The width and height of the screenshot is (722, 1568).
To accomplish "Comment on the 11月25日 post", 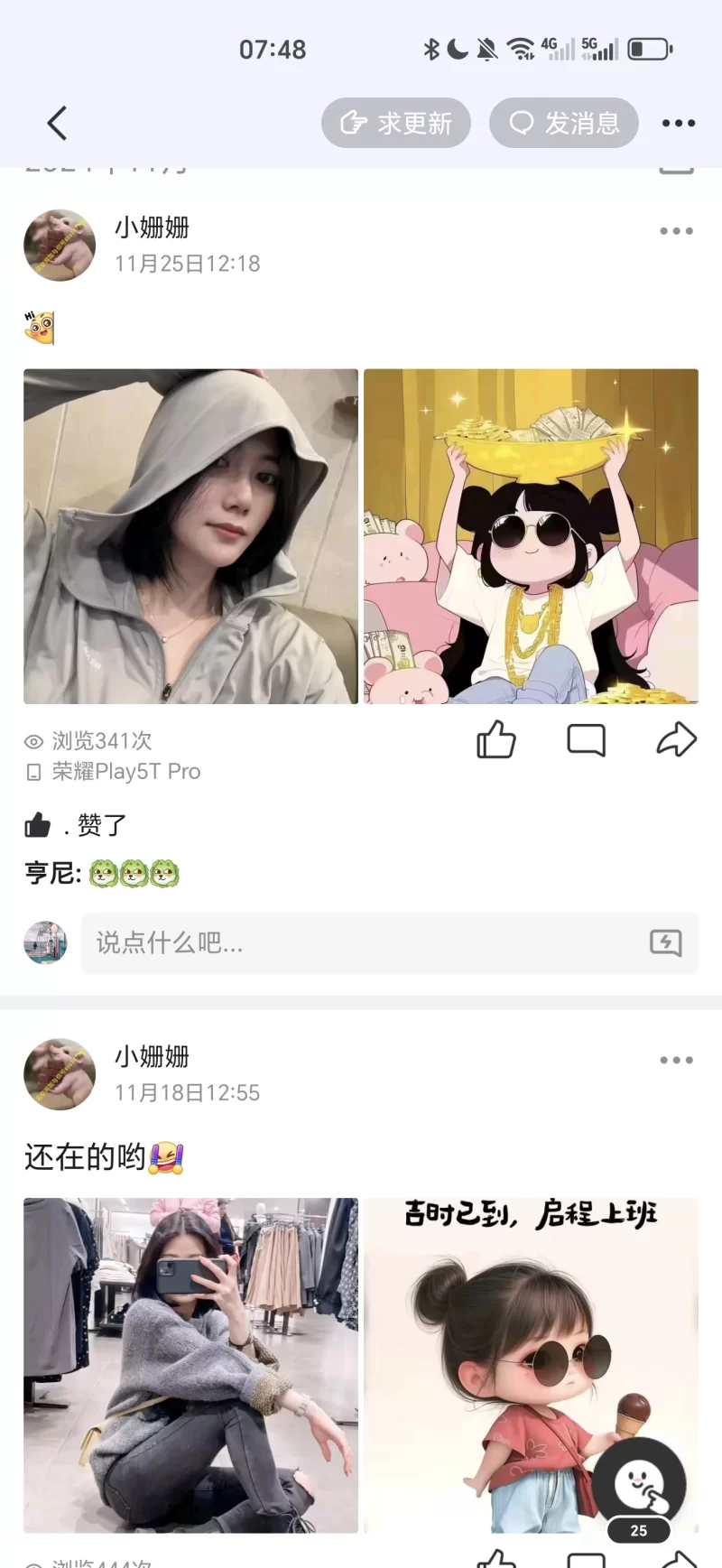I will tap(586, 740).
